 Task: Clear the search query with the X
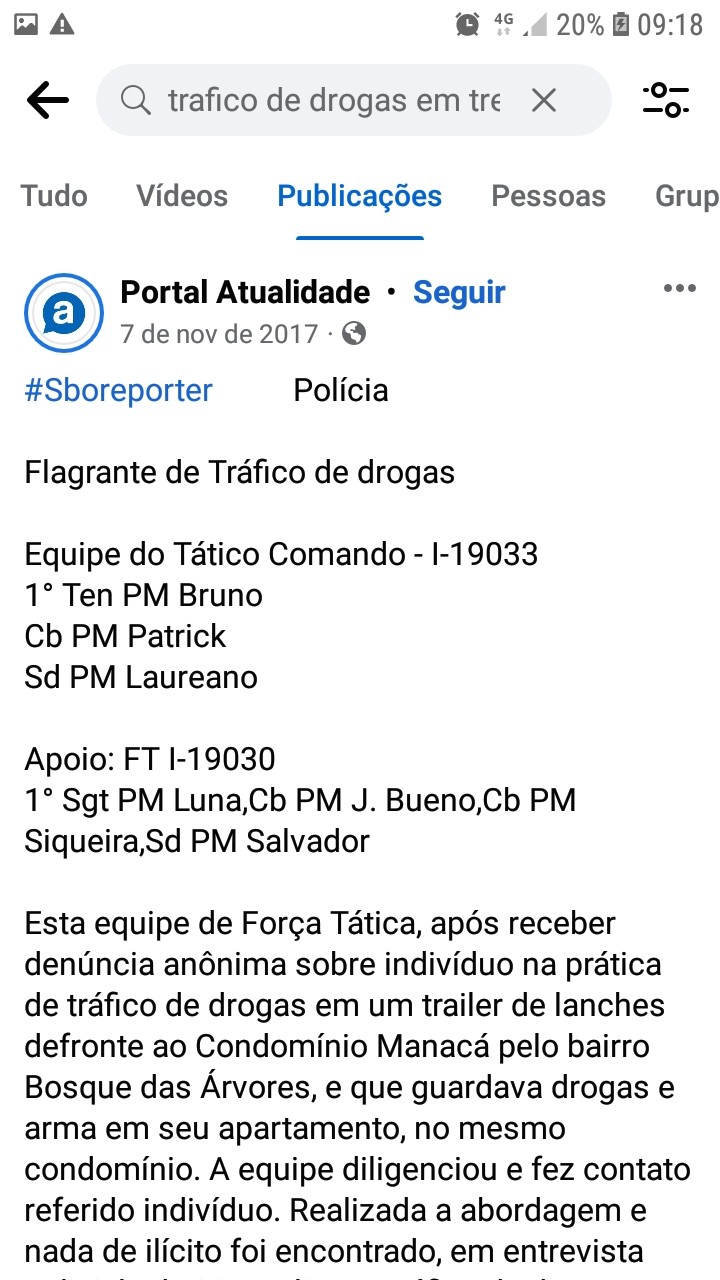click(543, 100)
